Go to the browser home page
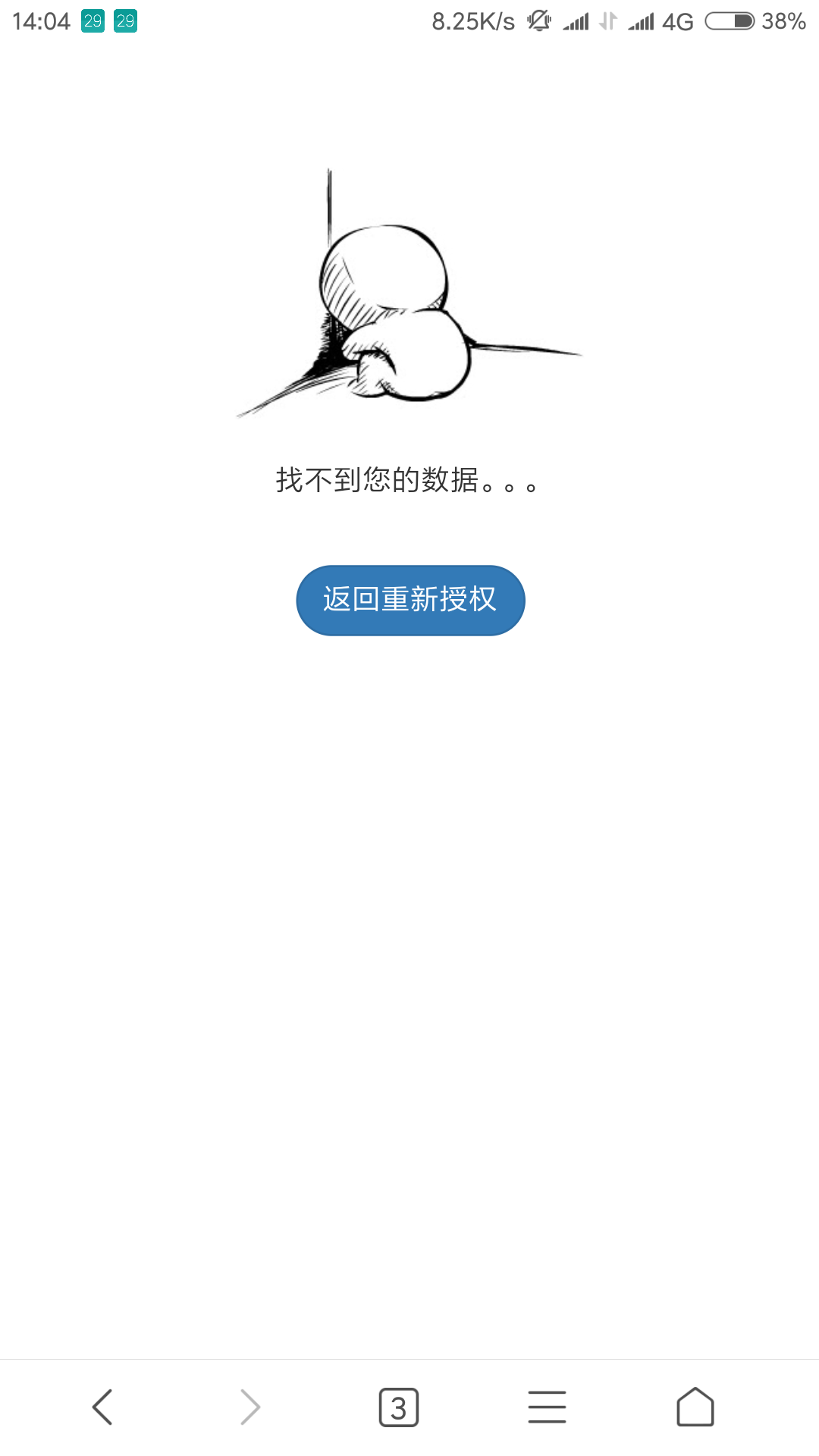Image resolution: width=819 pixels, height=1456 pixels. point(695,1407)
